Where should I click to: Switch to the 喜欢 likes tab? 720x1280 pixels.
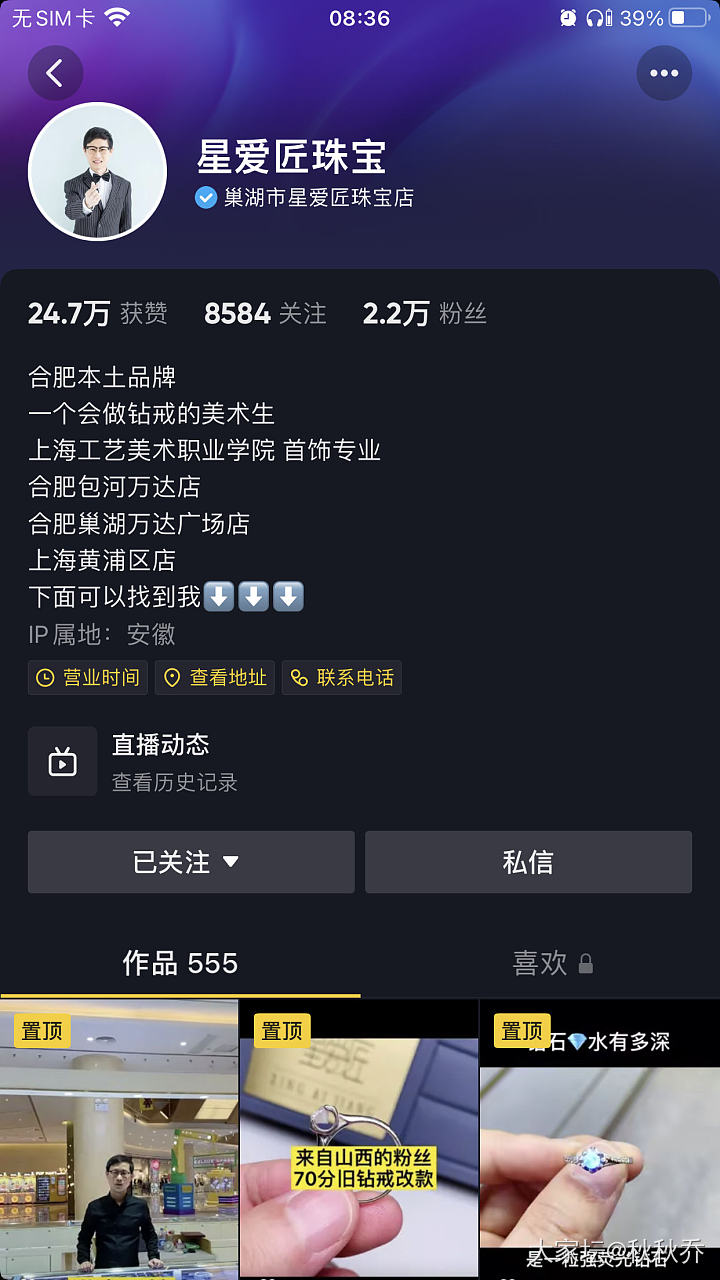(x=540, y=964)
